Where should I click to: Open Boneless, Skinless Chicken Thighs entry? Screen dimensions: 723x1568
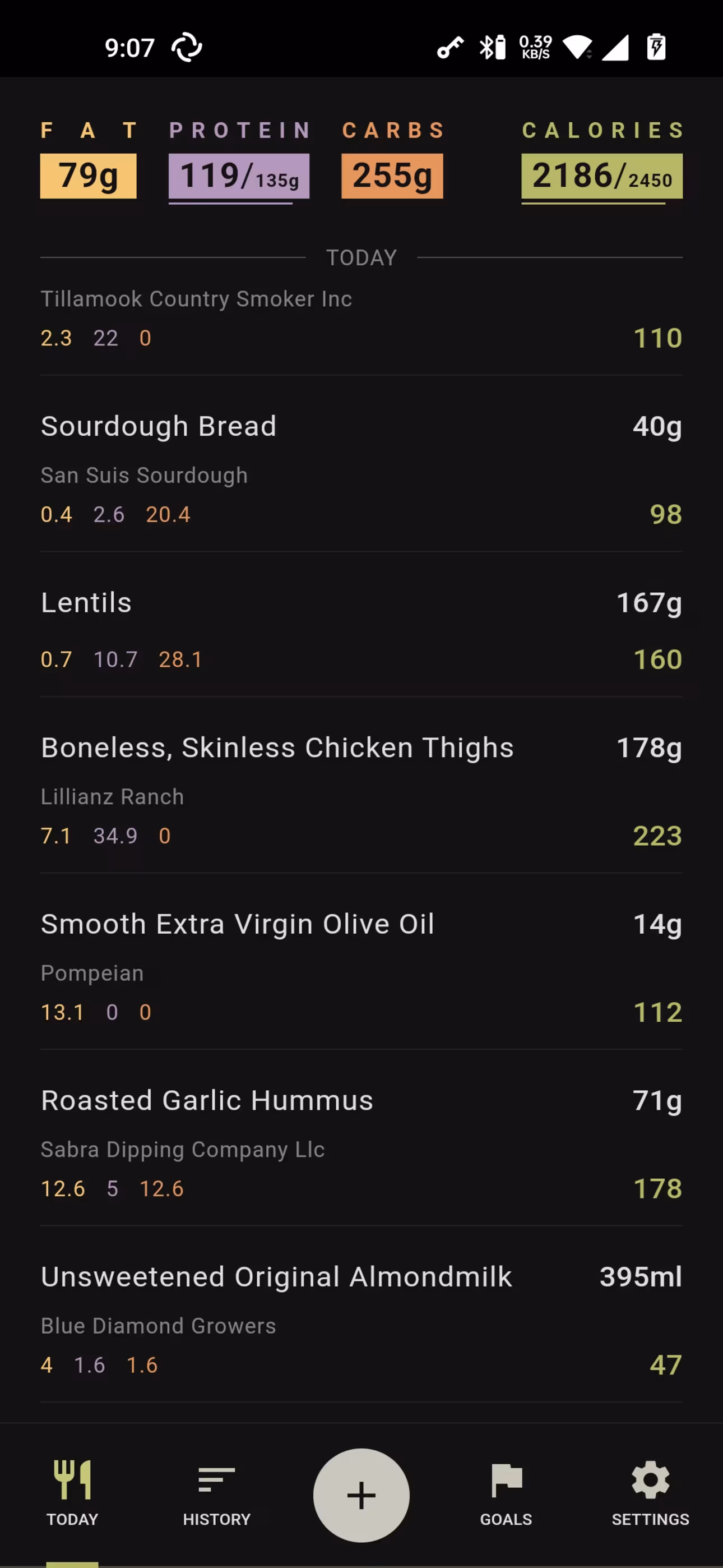[361, 788]
